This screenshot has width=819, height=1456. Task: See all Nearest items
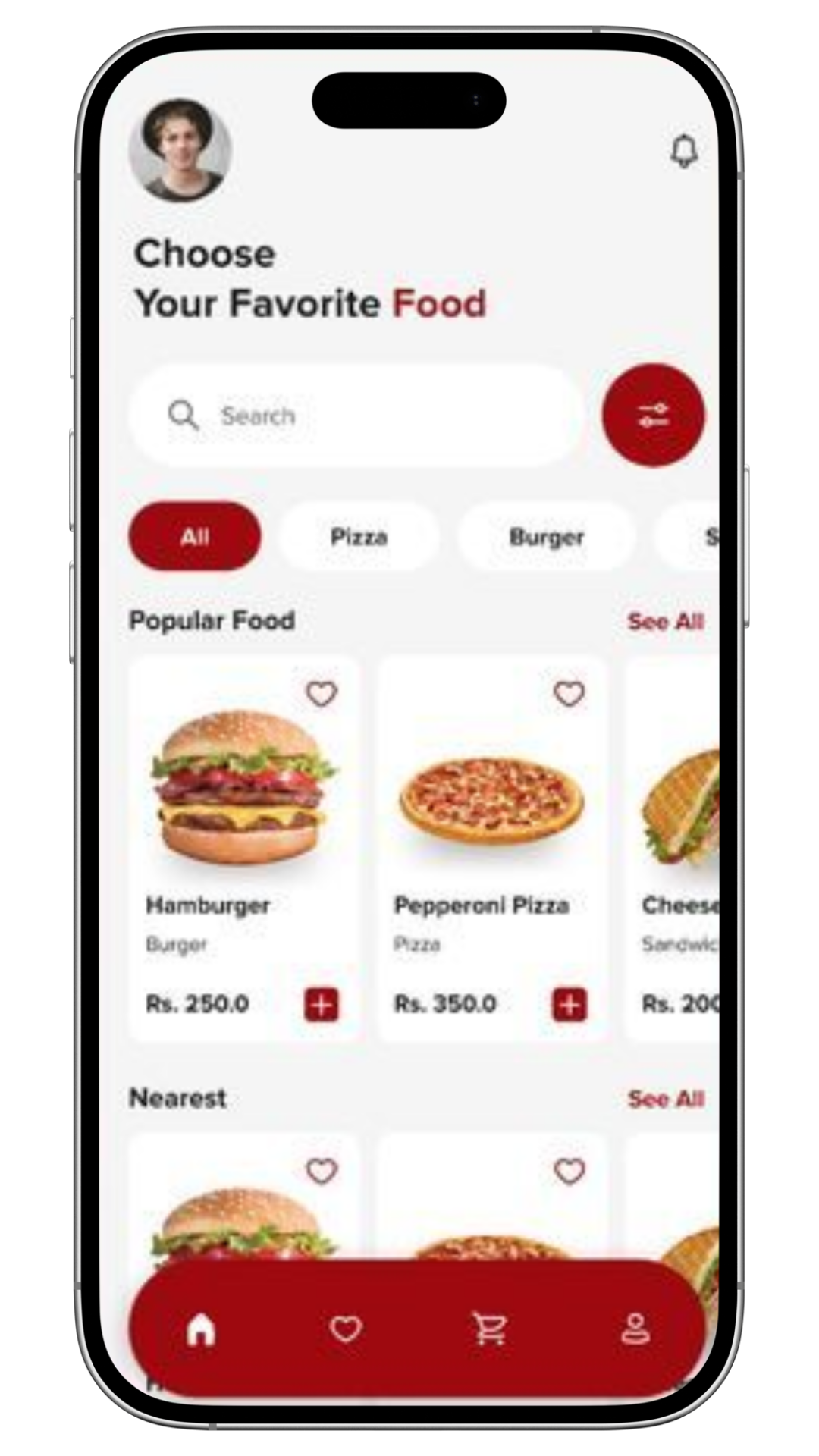click(665, 1099)
